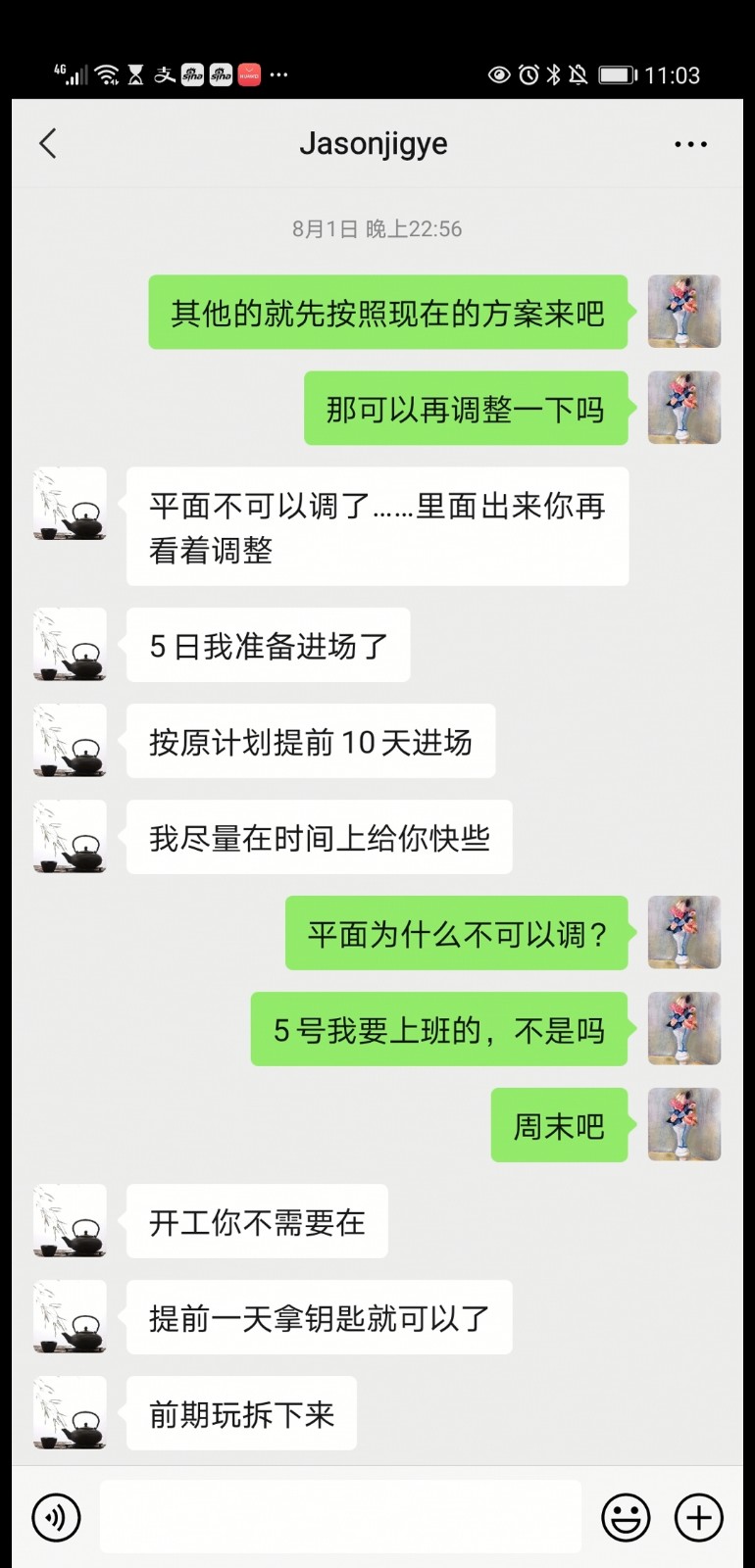Open my profile picture beside "其他的就先按照现在的方案来吧"
755x1568 pixels.
point(684,312)
